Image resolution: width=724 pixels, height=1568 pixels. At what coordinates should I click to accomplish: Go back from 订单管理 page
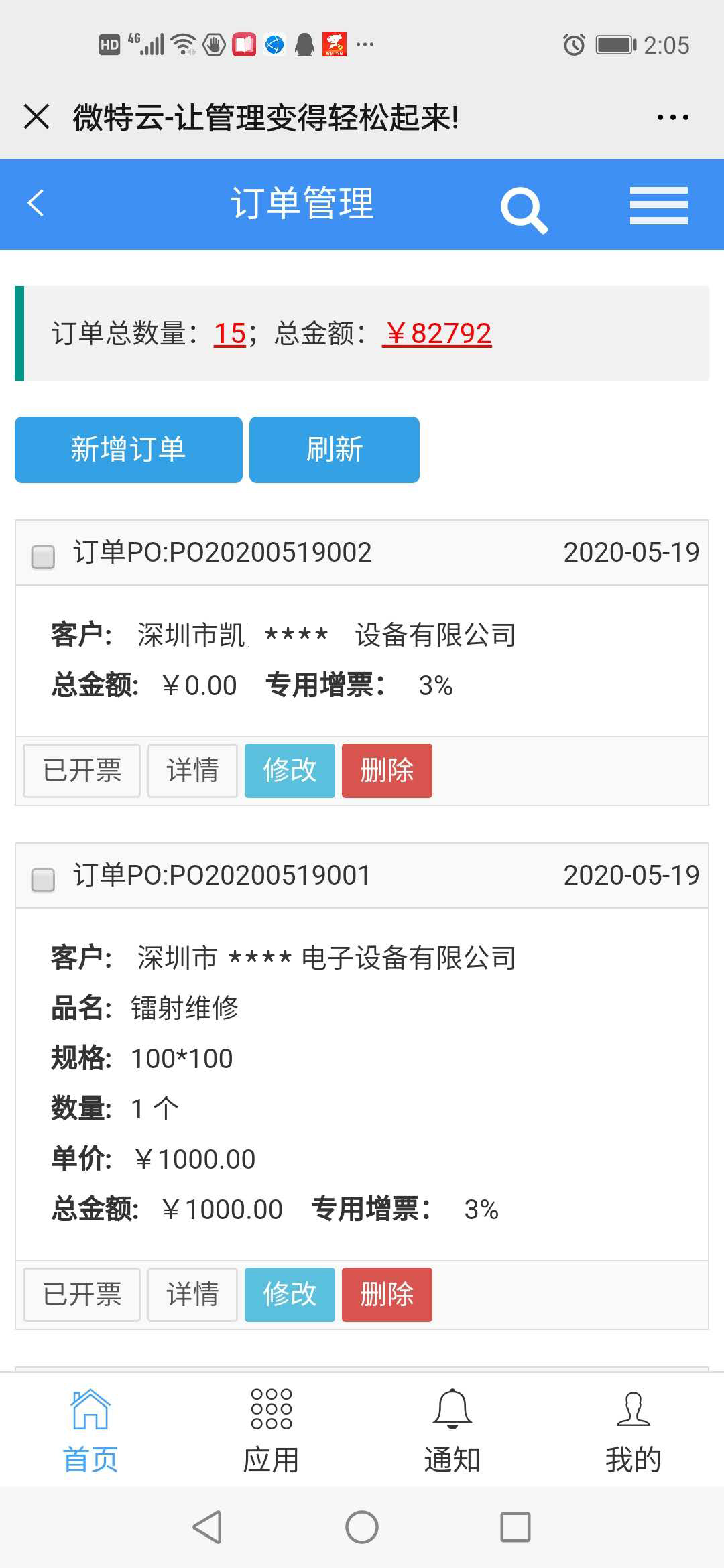coord(36,203)
